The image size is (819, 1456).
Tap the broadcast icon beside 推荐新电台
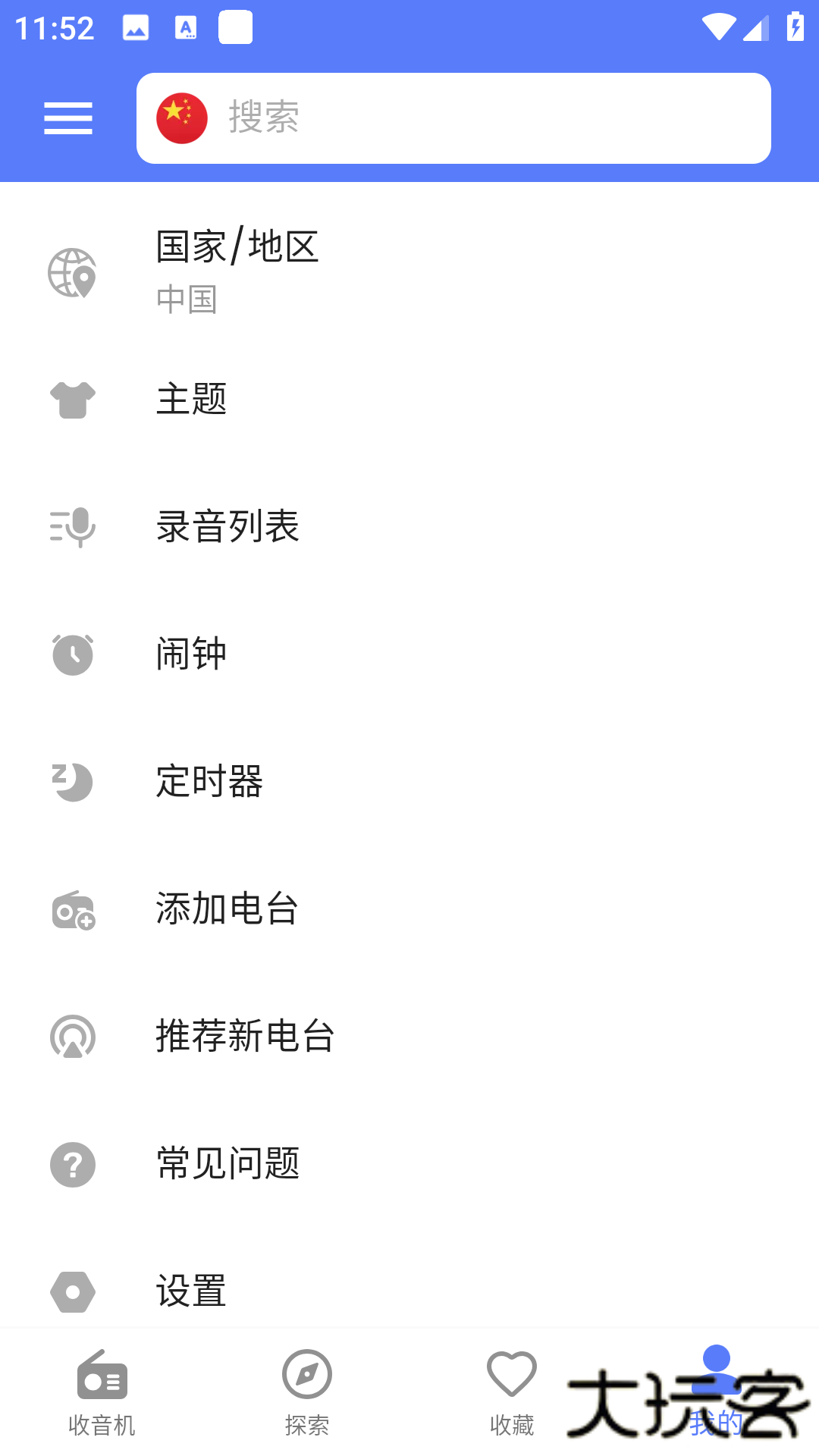(72, 1037)
